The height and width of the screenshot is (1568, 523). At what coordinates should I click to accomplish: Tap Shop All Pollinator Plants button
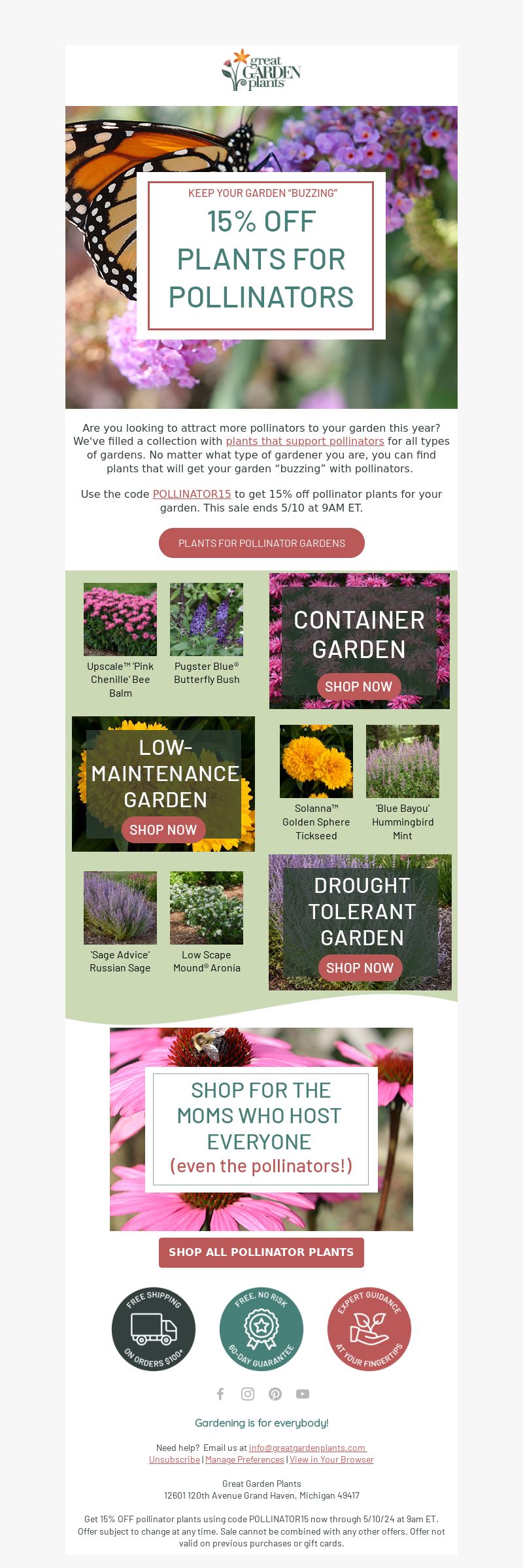coord(261,1253)
